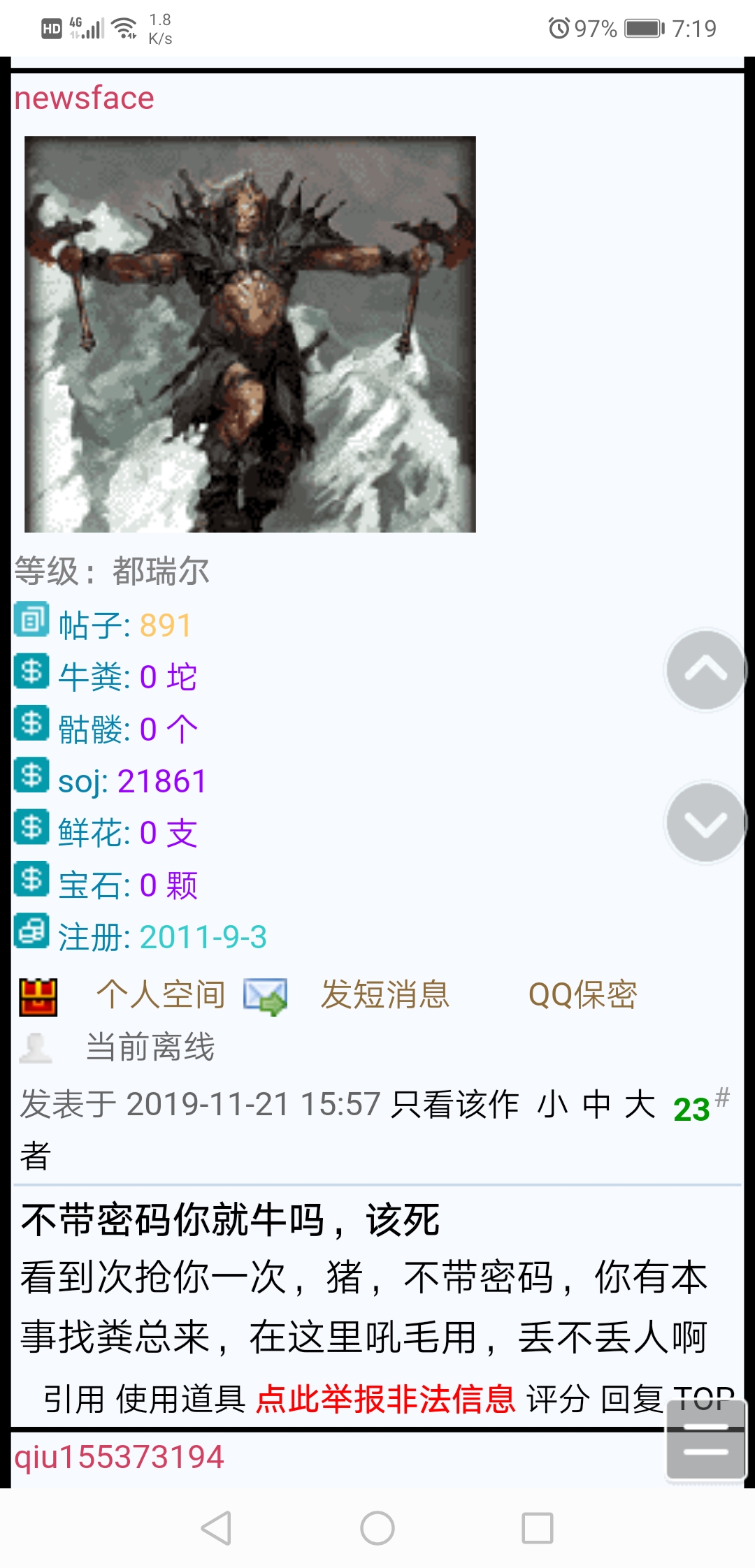Screen dimensions: 755x1568
Task: Tap newsface's avatar image
Action: (250, 334)
